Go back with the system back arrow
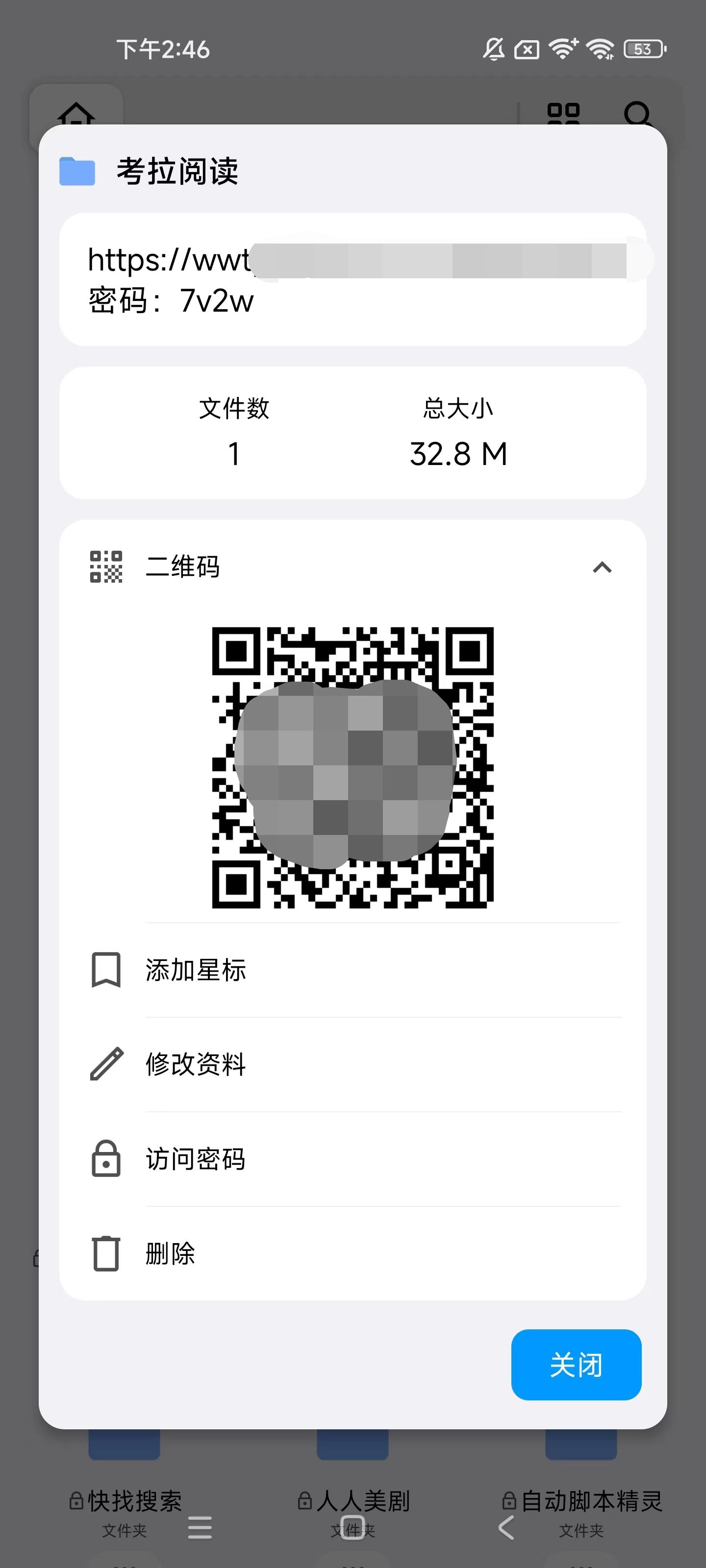Screen dimensions: 706x1568 point(506,1527)
